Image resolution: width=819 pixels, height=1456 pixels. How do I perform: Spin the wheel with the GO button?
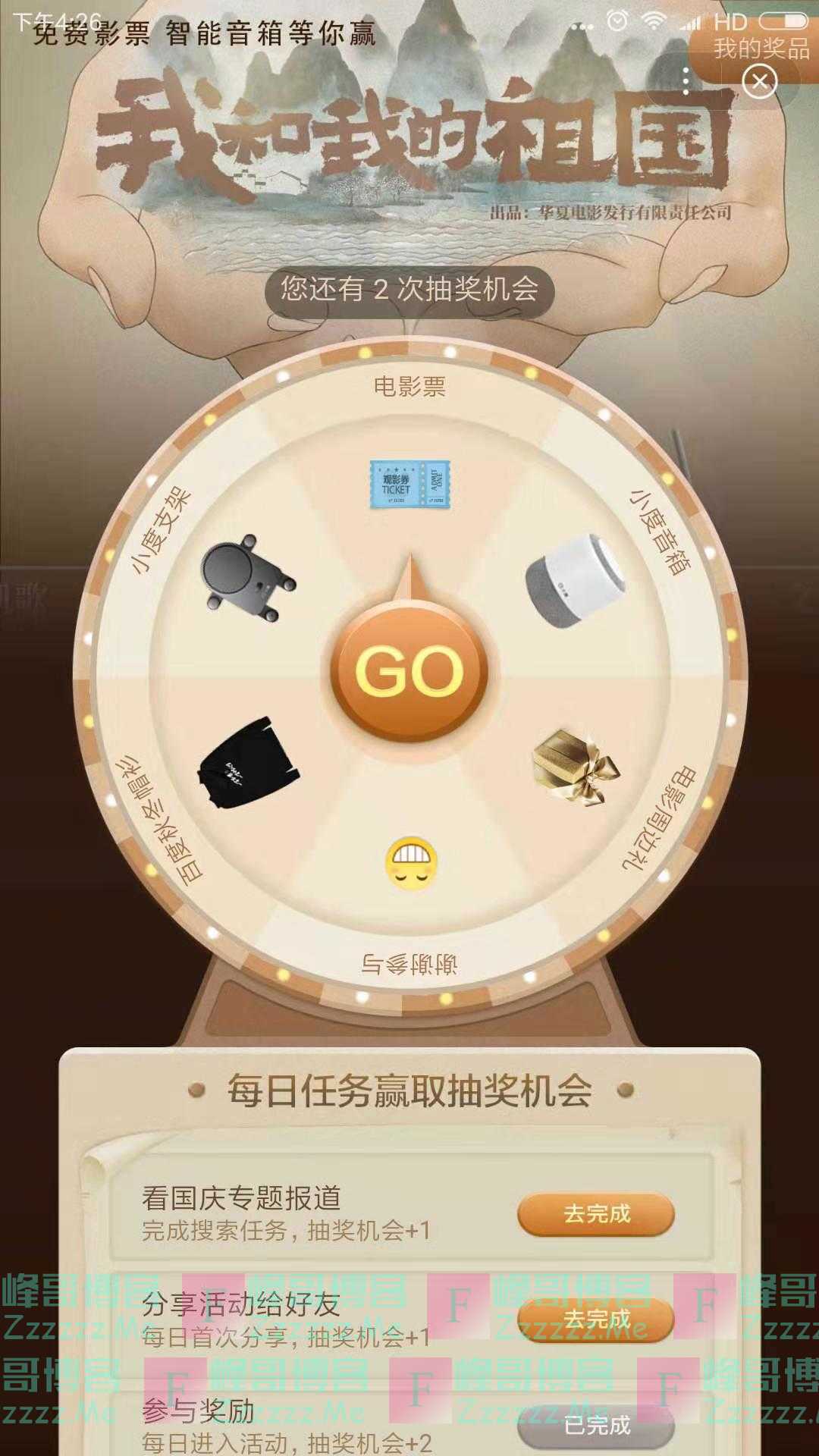click(x=409, y=672)
